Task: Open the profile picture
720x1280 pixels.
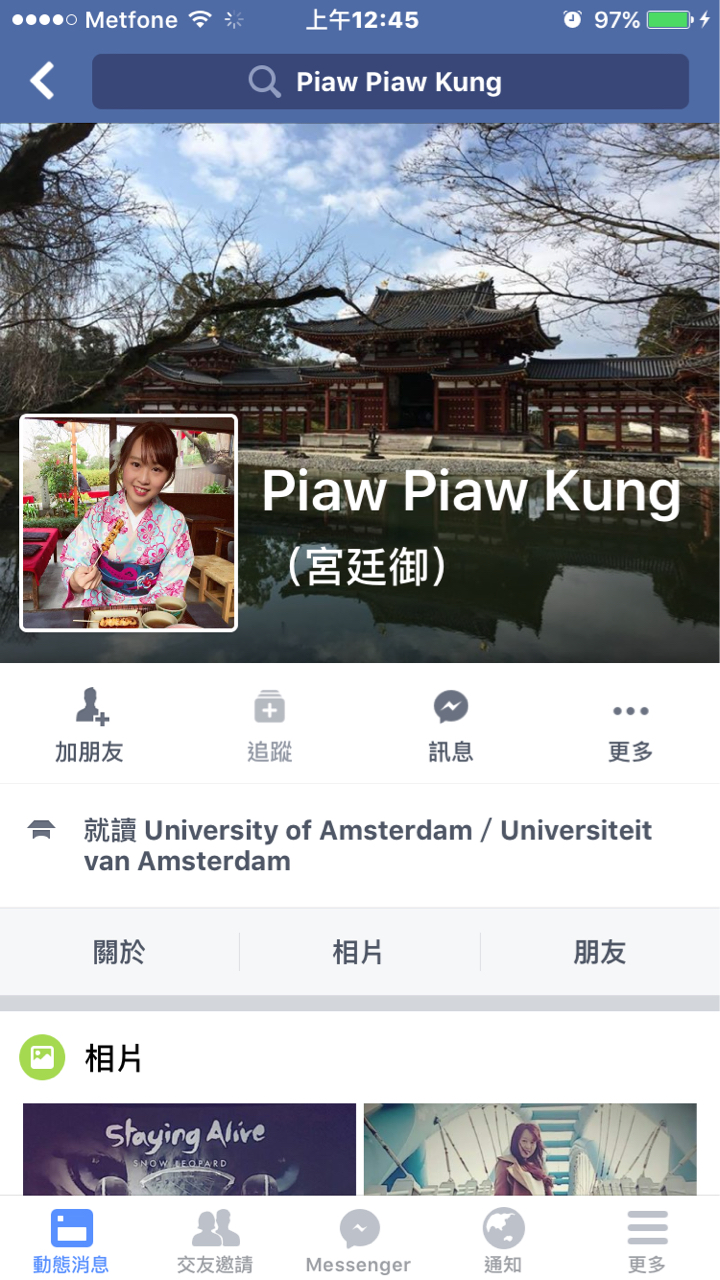Action: [129, 523]
